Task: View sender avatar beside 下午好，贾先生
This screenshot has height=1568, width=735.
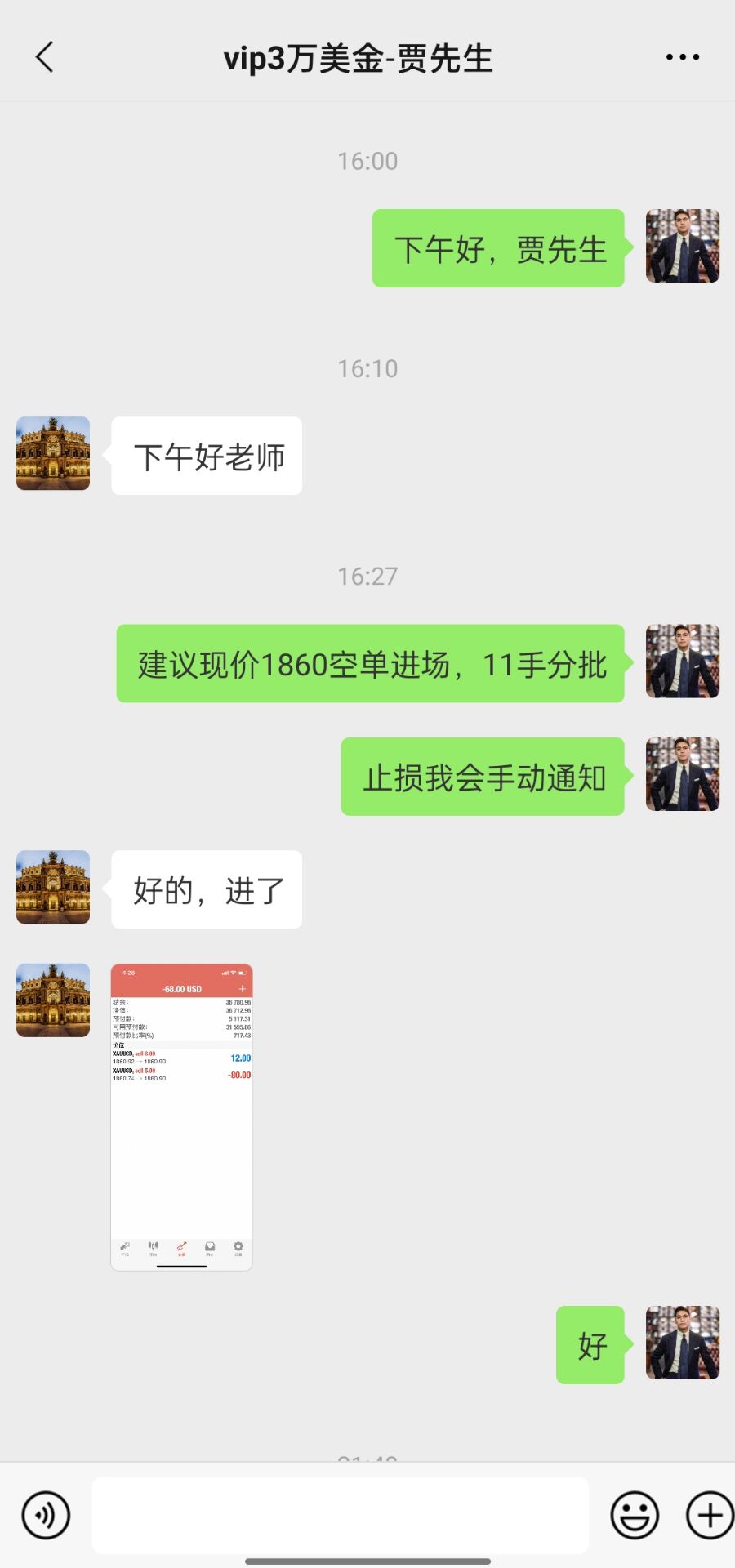Action: [x=682, y=246]
